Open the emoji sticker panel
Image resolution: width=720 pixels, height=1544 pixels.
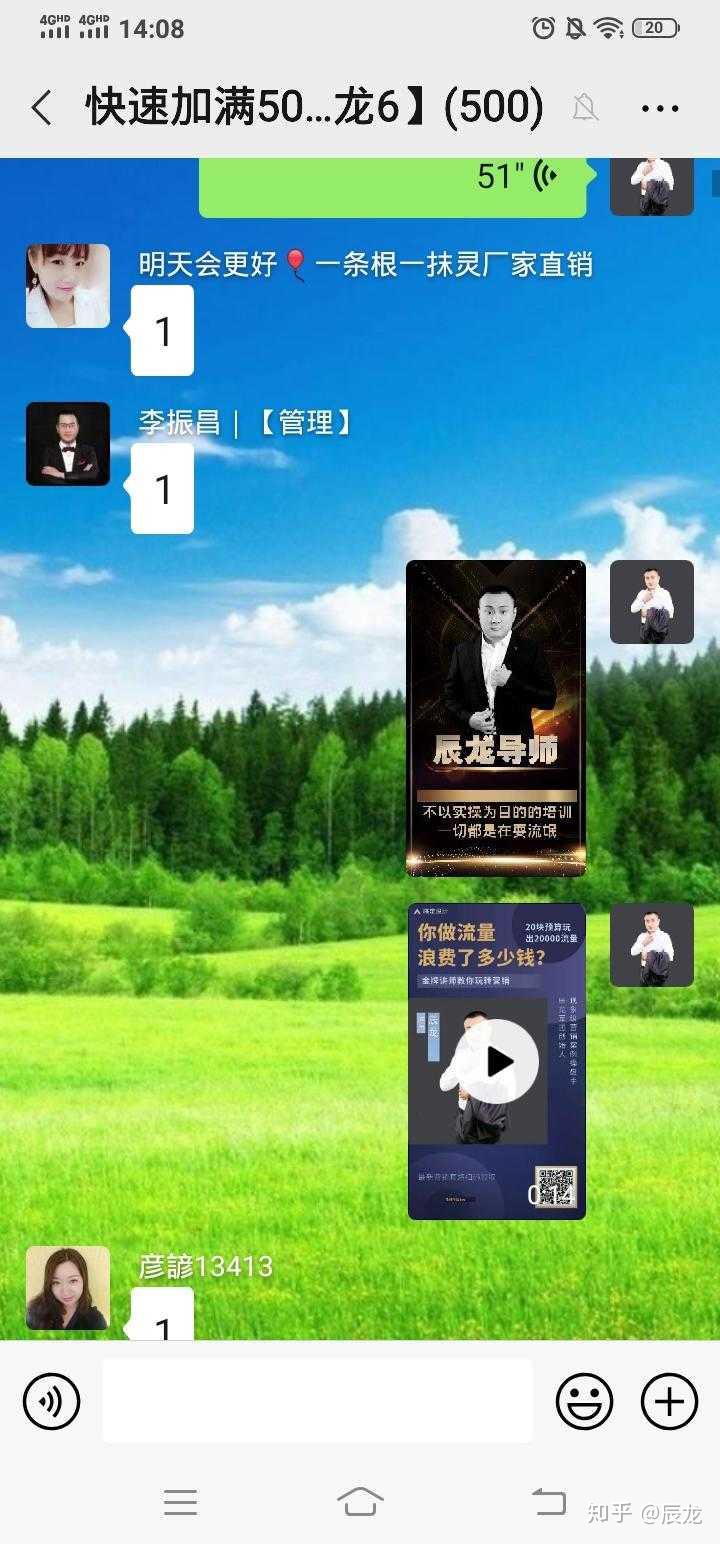pyautogui.click(x=585, y=1401)
